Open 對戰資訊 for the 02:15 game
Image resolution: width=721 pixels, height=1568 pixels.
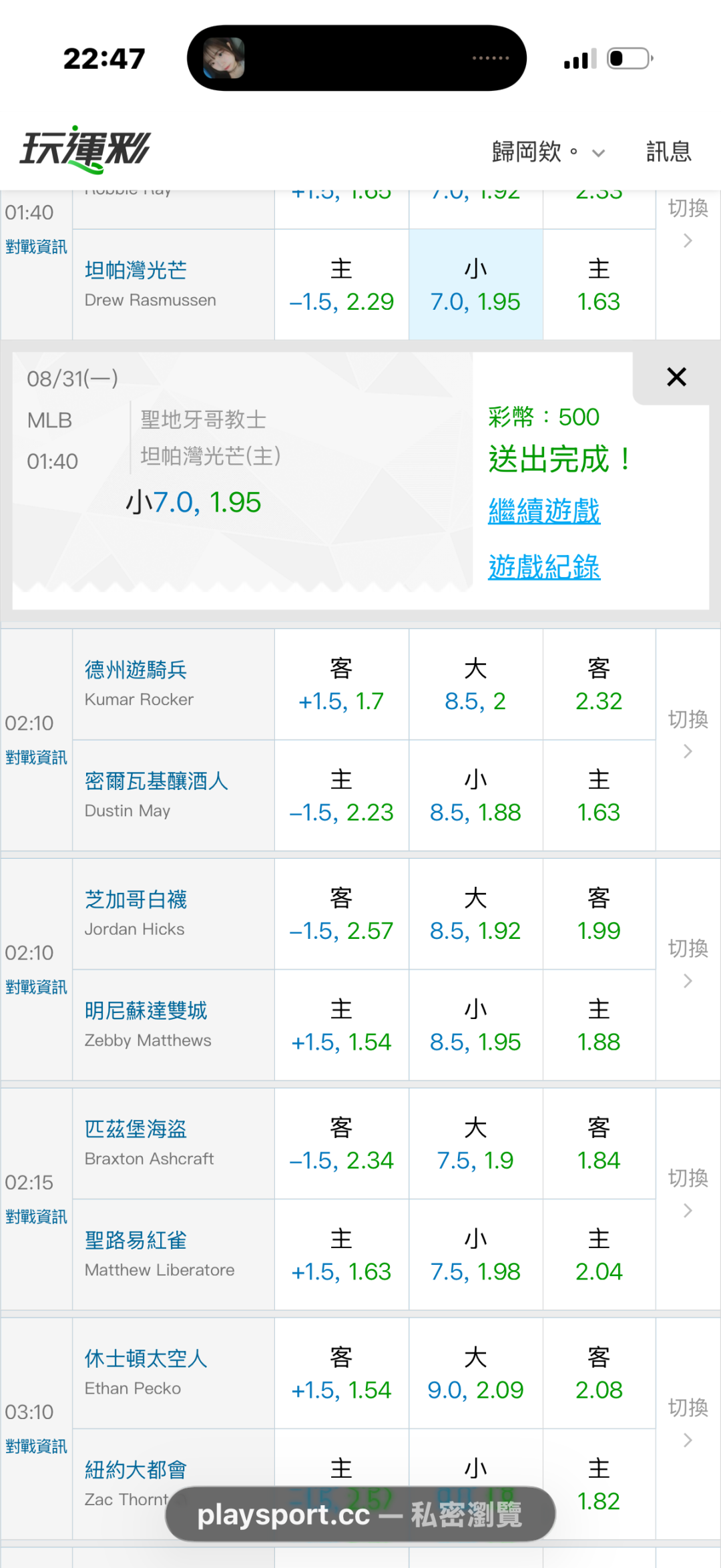(x=36, y=1217)
